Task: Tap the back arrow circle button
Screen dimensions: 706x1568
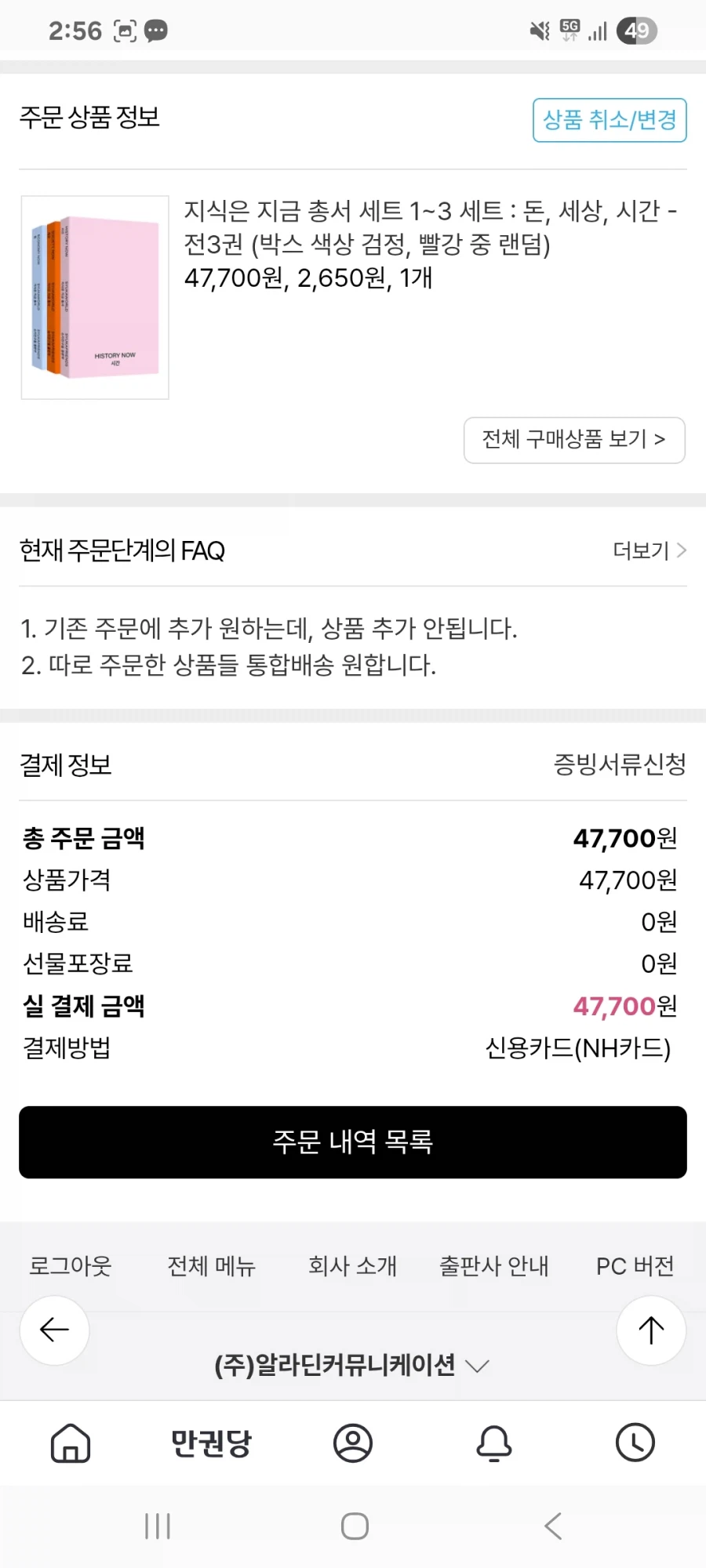Action: click(x=53, y=1330)
